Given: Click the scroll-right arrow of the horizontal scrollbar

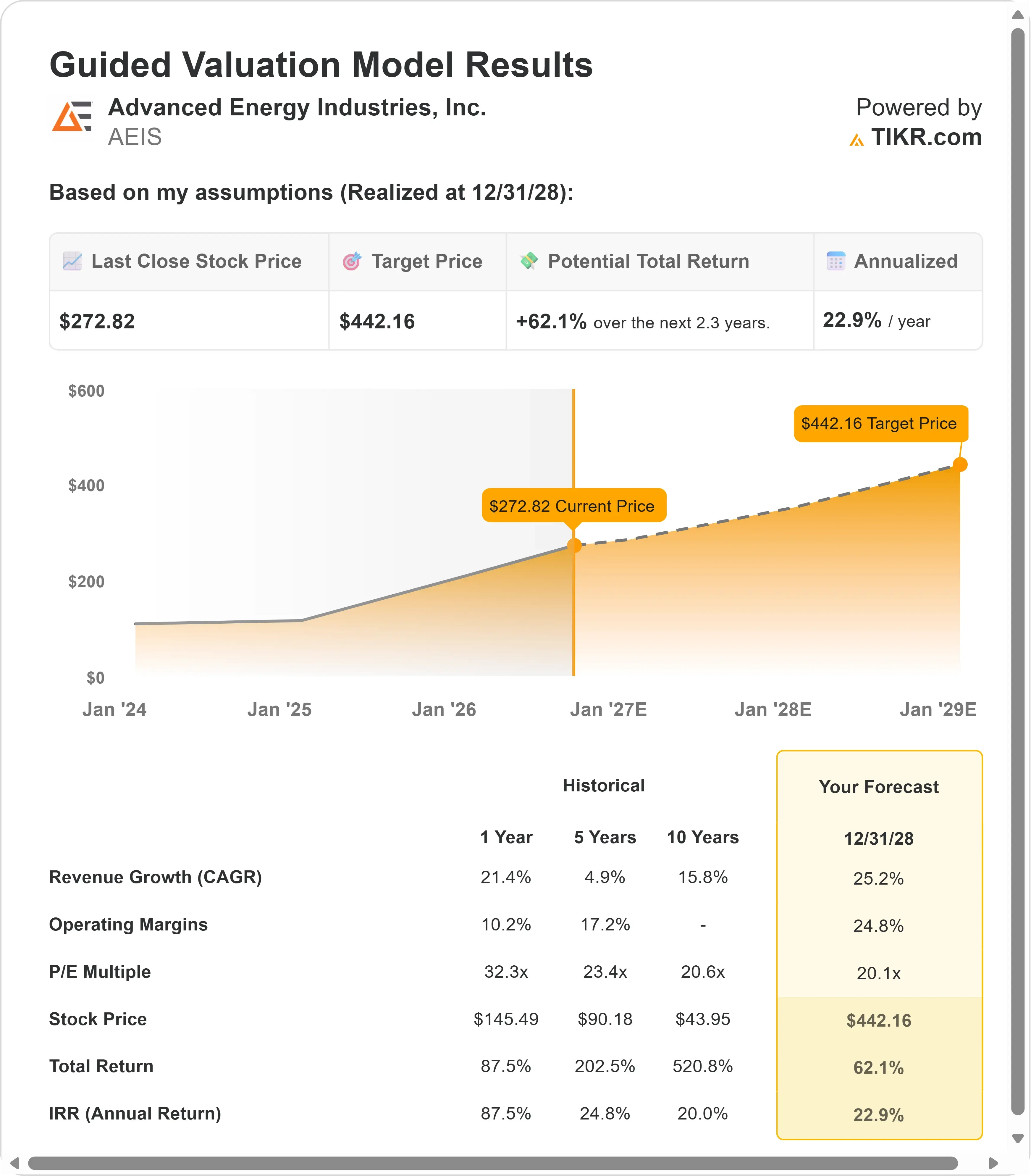Looking at the screenshot, I should (993, 1163).
